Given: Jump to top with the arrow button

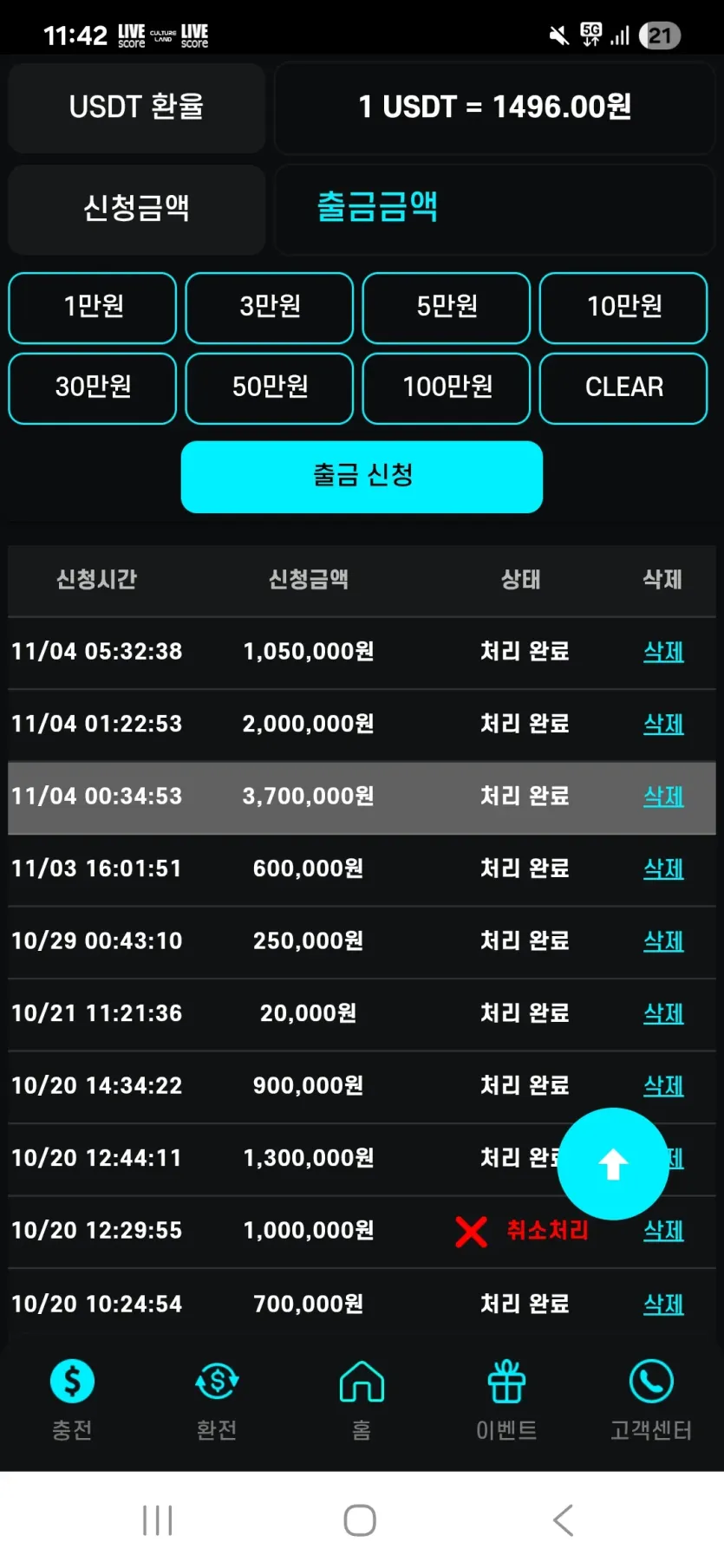Looking at the screenshot, I should tap(613, 1164).
